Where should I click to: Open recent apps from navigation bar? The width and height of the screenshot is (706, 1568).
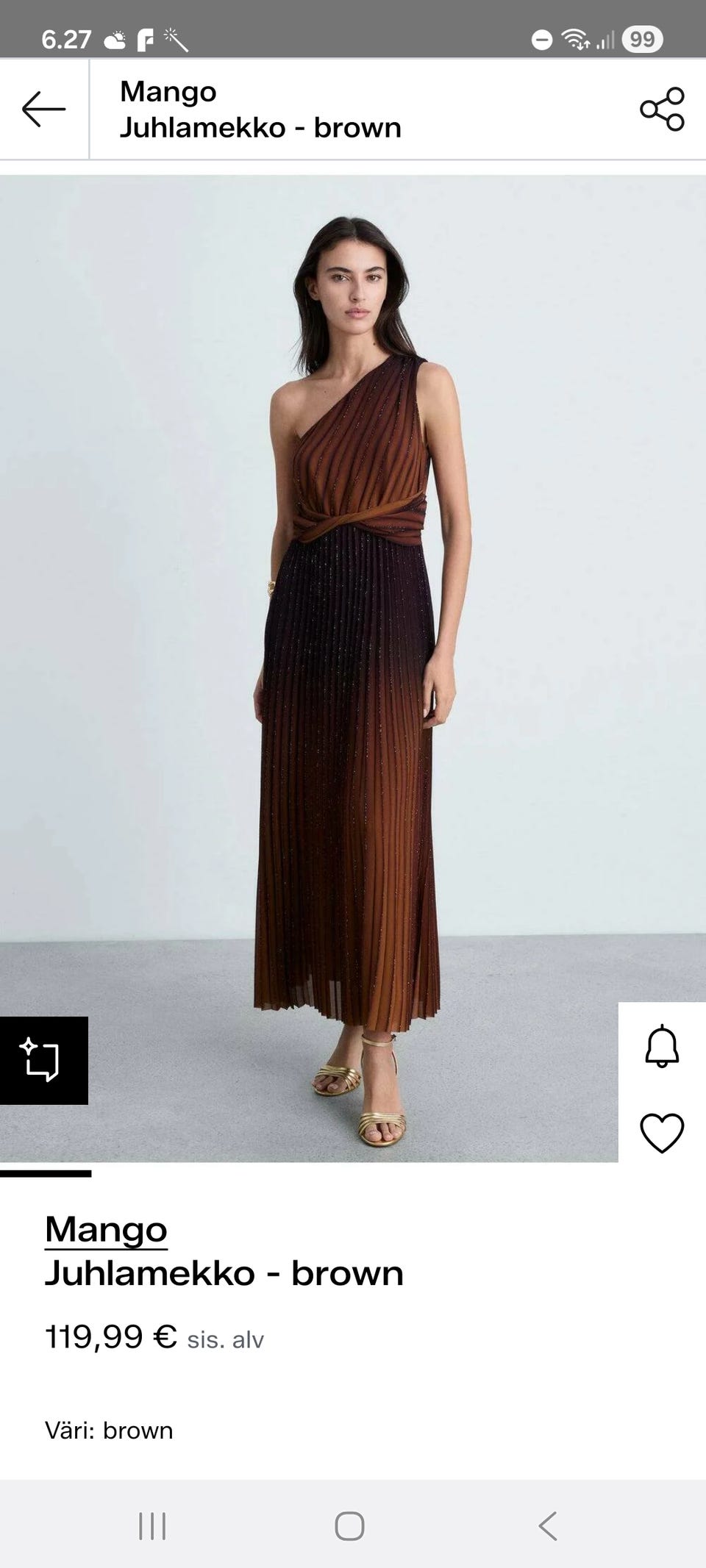152,1526
